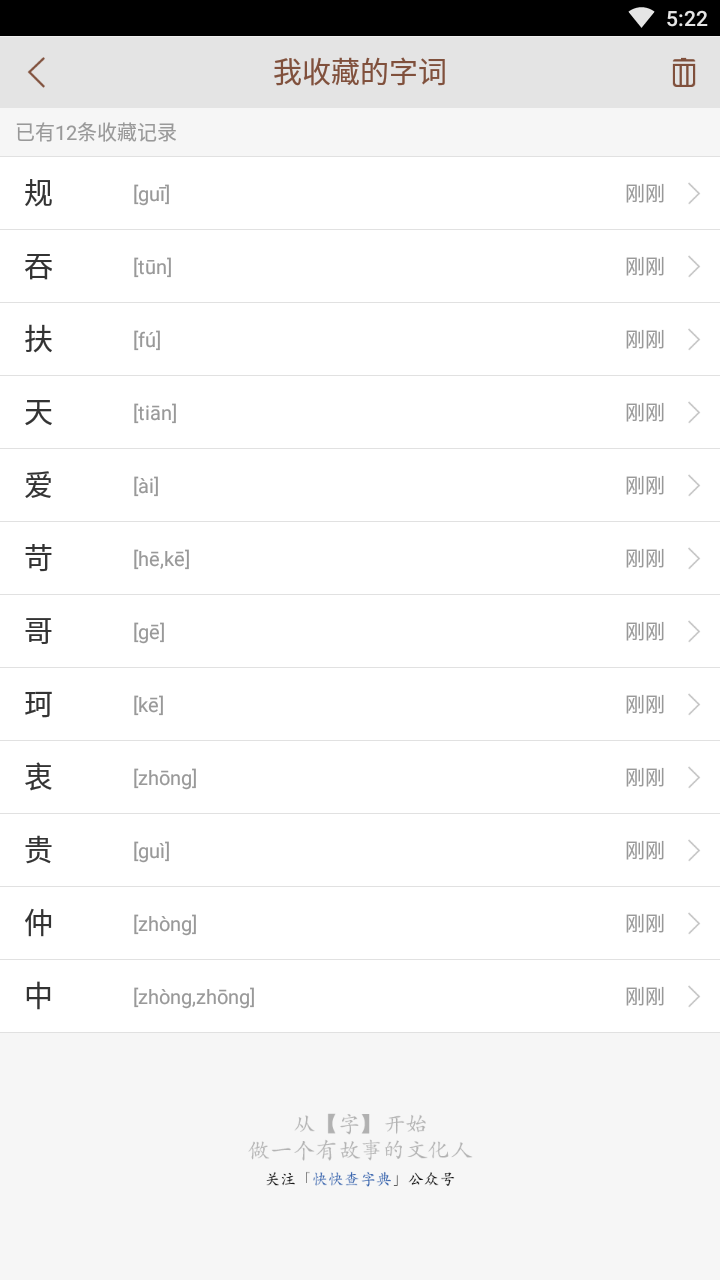720x1280 pixels.
Task: Expand details for the character 哥
Action: (x=693, y=631)
